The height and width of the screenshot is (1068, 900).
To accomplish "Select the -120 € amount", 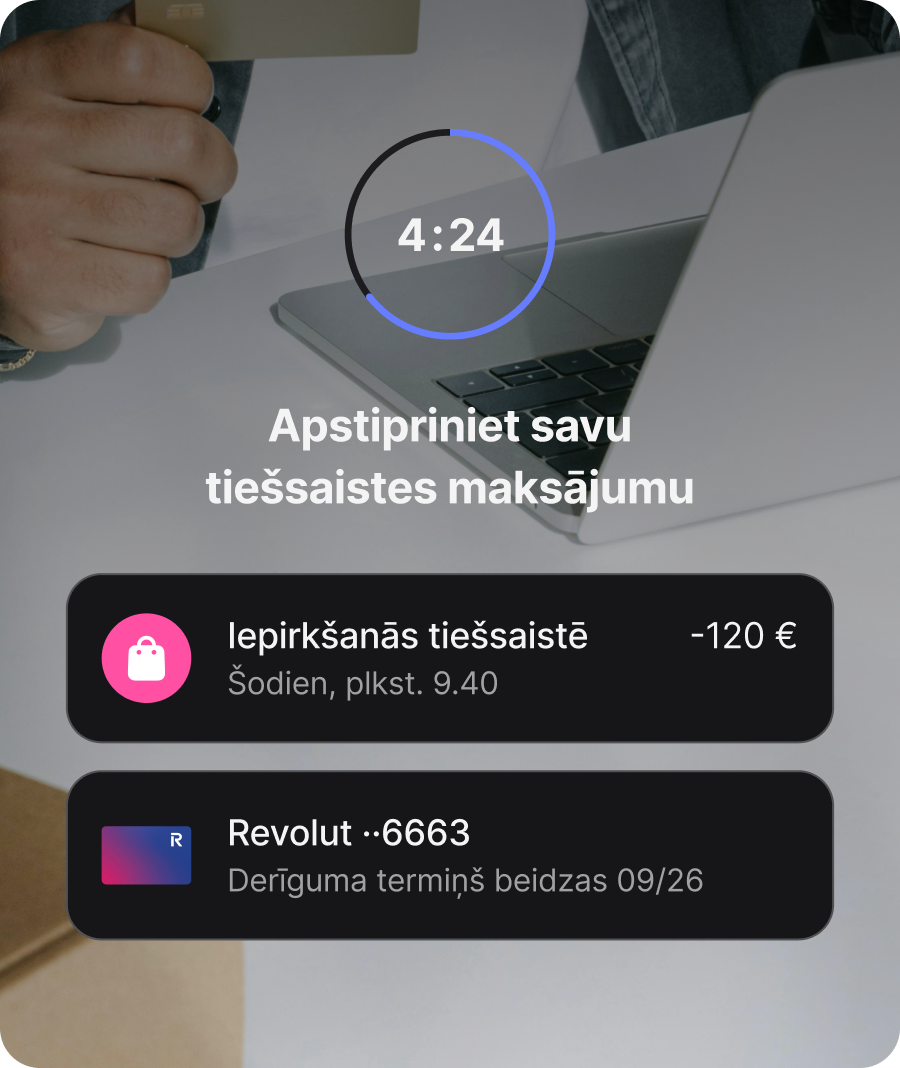I will (743, 636).
